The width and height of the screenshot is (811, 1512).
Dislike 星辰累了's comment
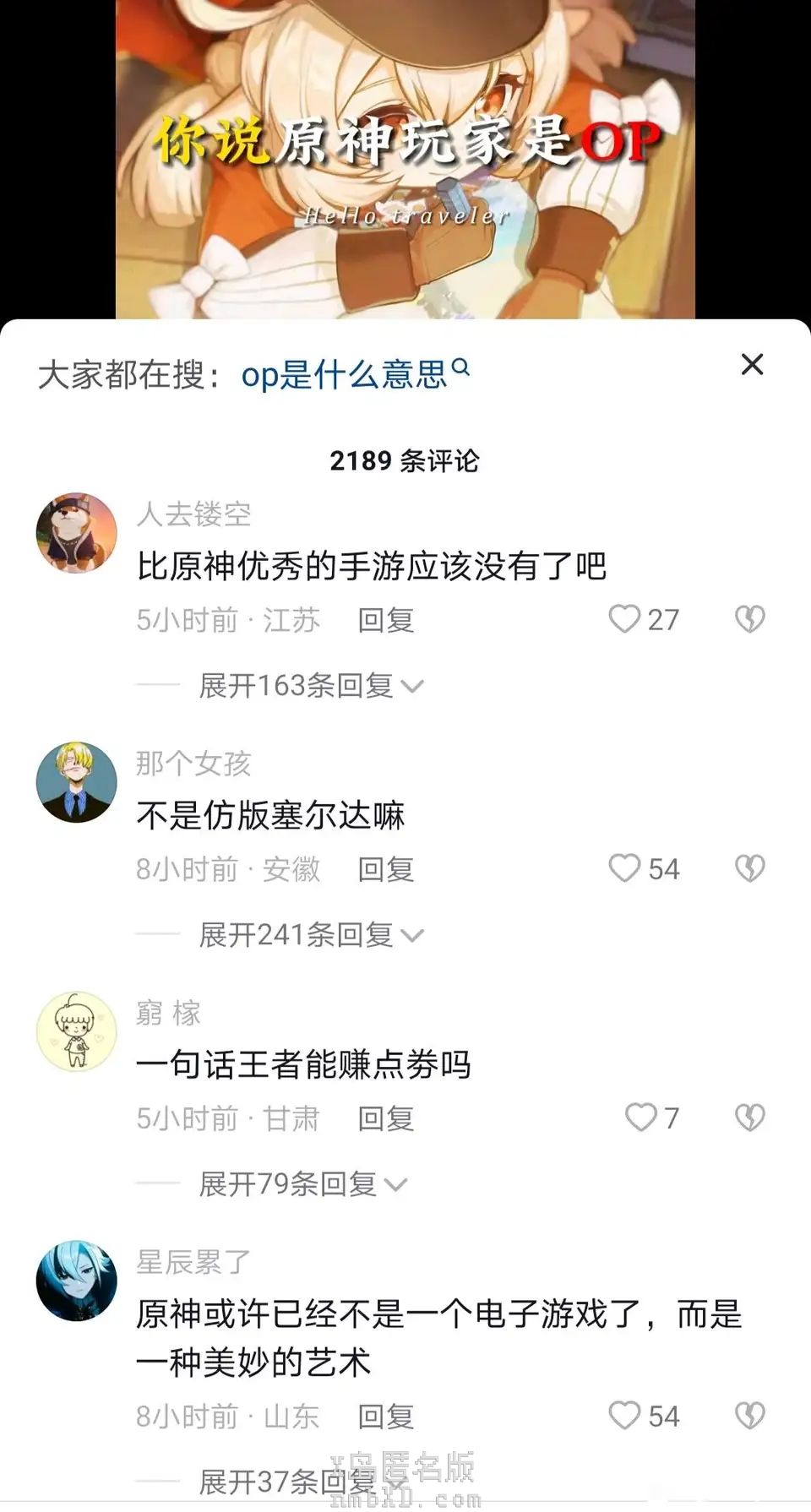pyautogui.click(x=749, y=1416)
